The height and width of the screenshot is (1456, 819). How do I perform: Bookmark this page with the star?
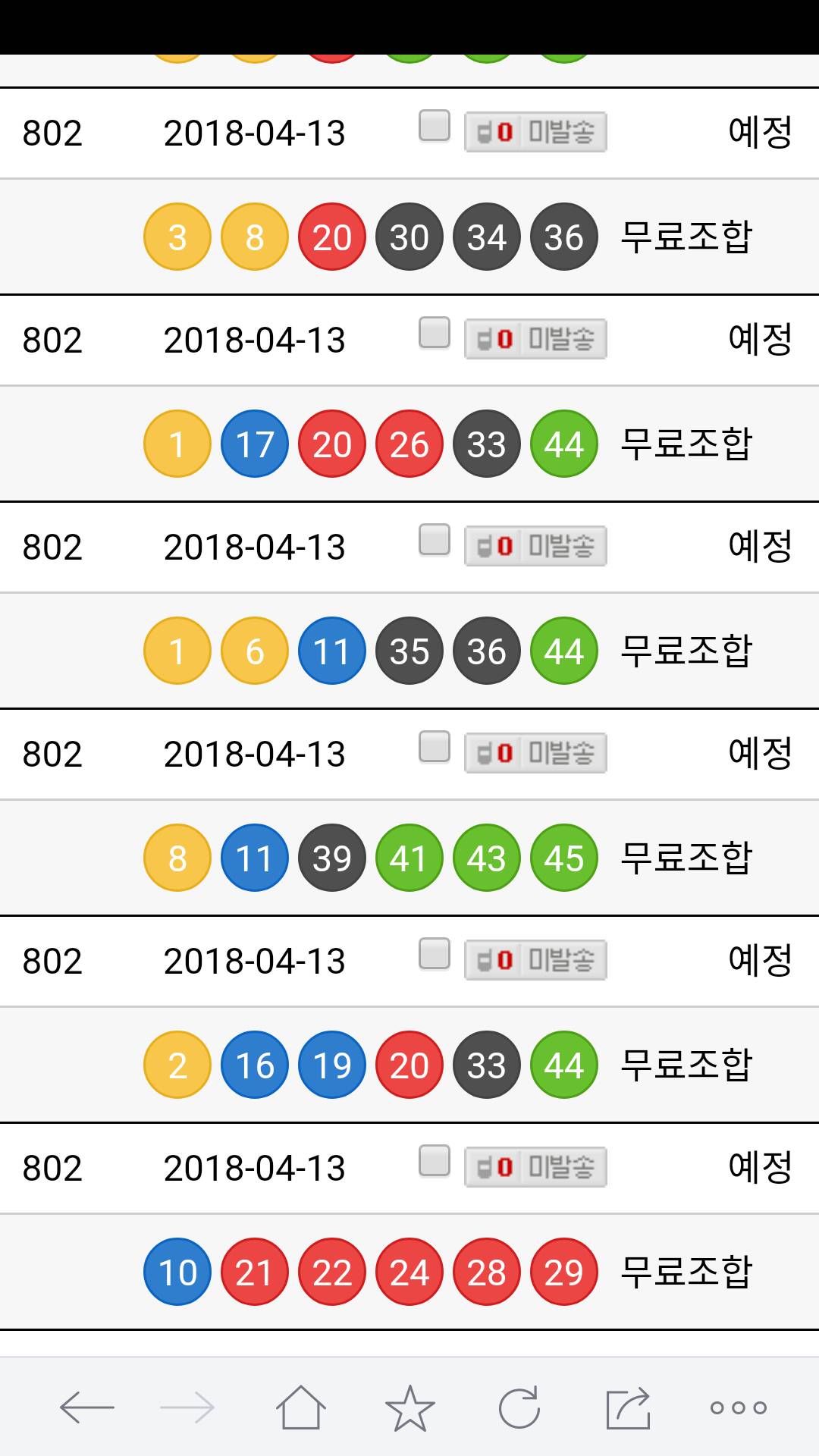click(x=410, y=1407)
